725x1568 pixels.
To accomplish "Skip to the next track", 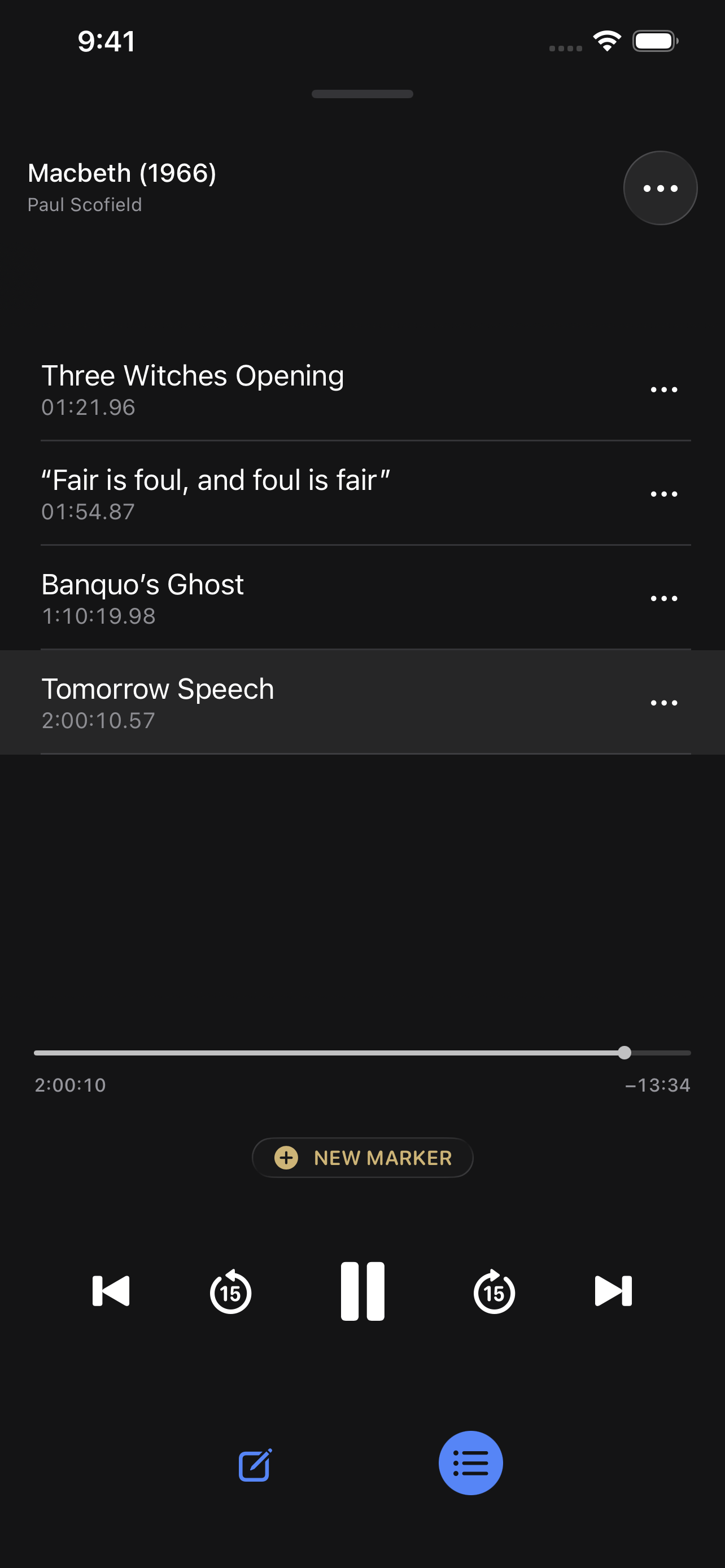I will coord(613,1291).
